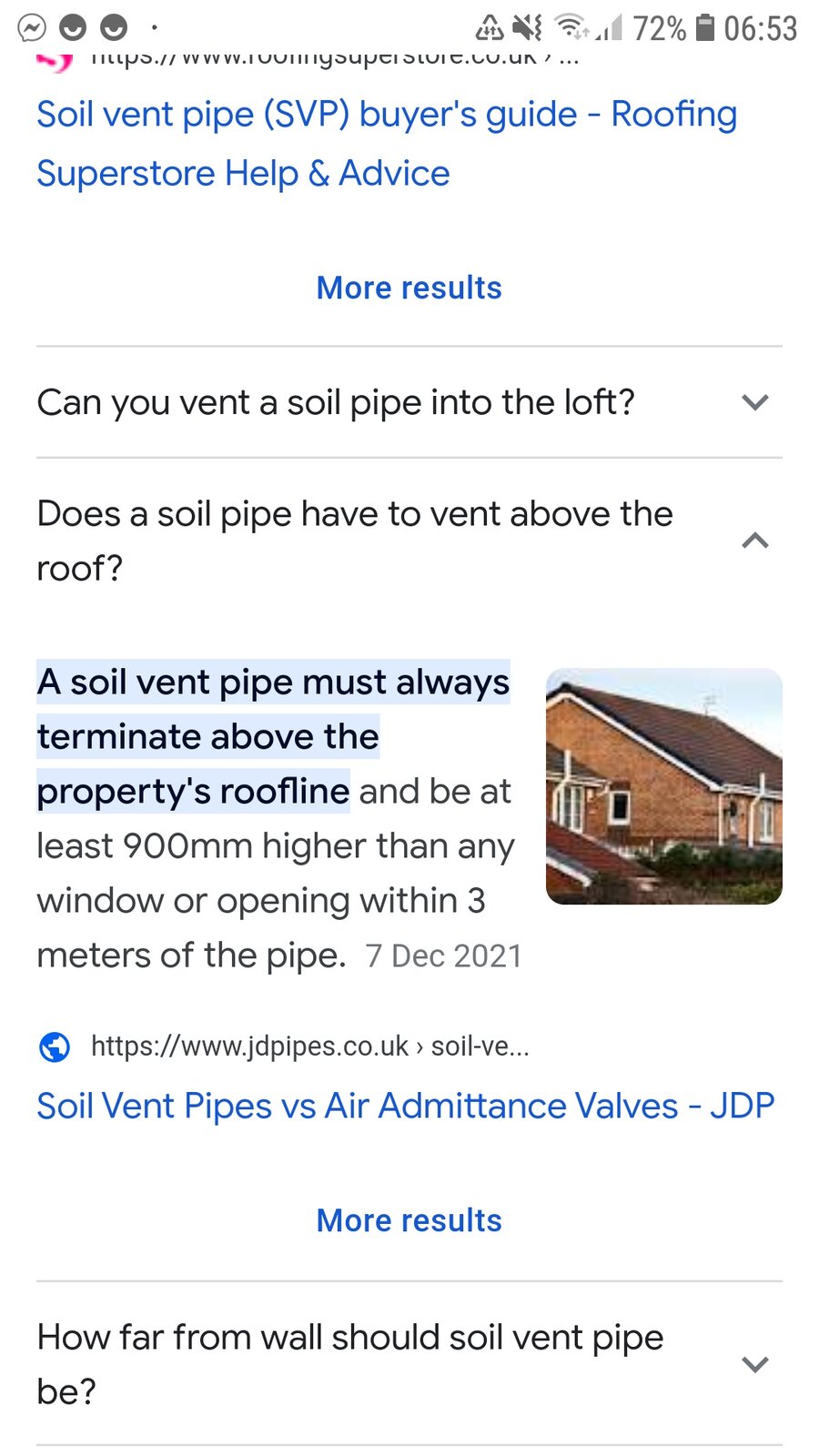Expand 'How far from wall should soil vent pipe be?'
Screen dimensions: 819x1456
click(x=409, y=1363)
